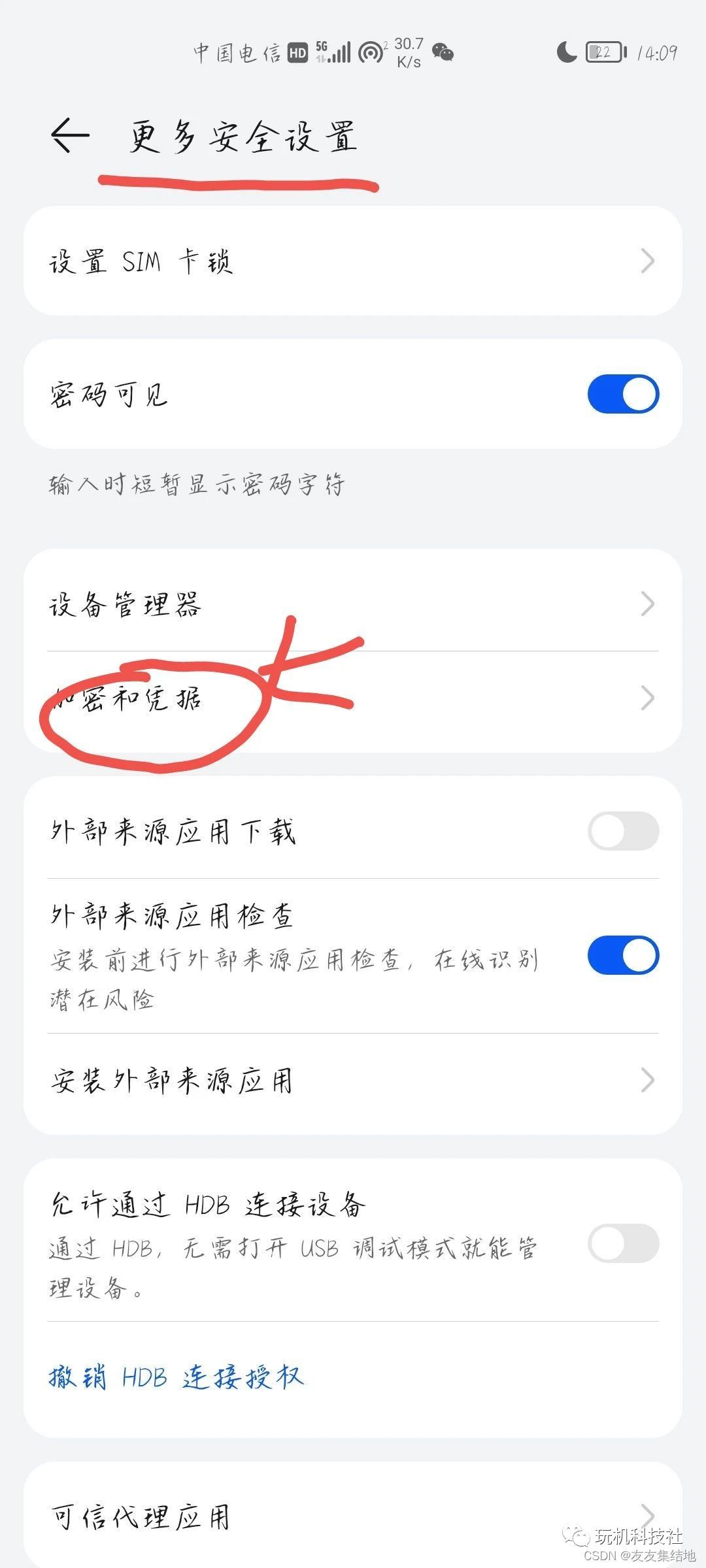Open 设置 SIM 卡锁
This screenshot has height=1568, width=706.
tap(353, 261)
